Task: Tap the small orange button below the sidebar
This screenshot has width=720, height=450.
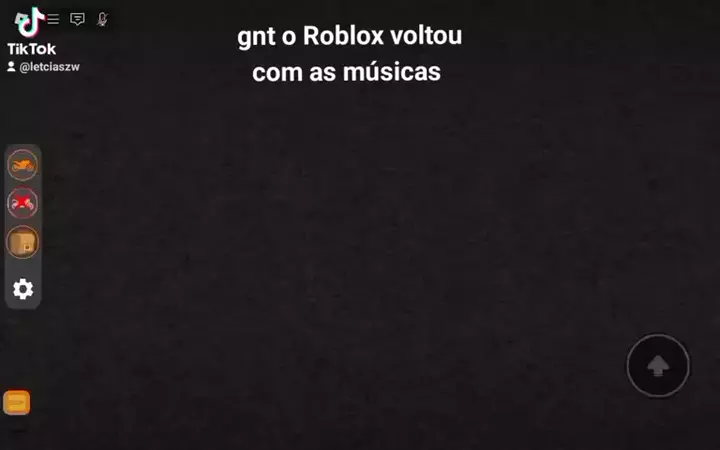Action: (x=17, y=402)
